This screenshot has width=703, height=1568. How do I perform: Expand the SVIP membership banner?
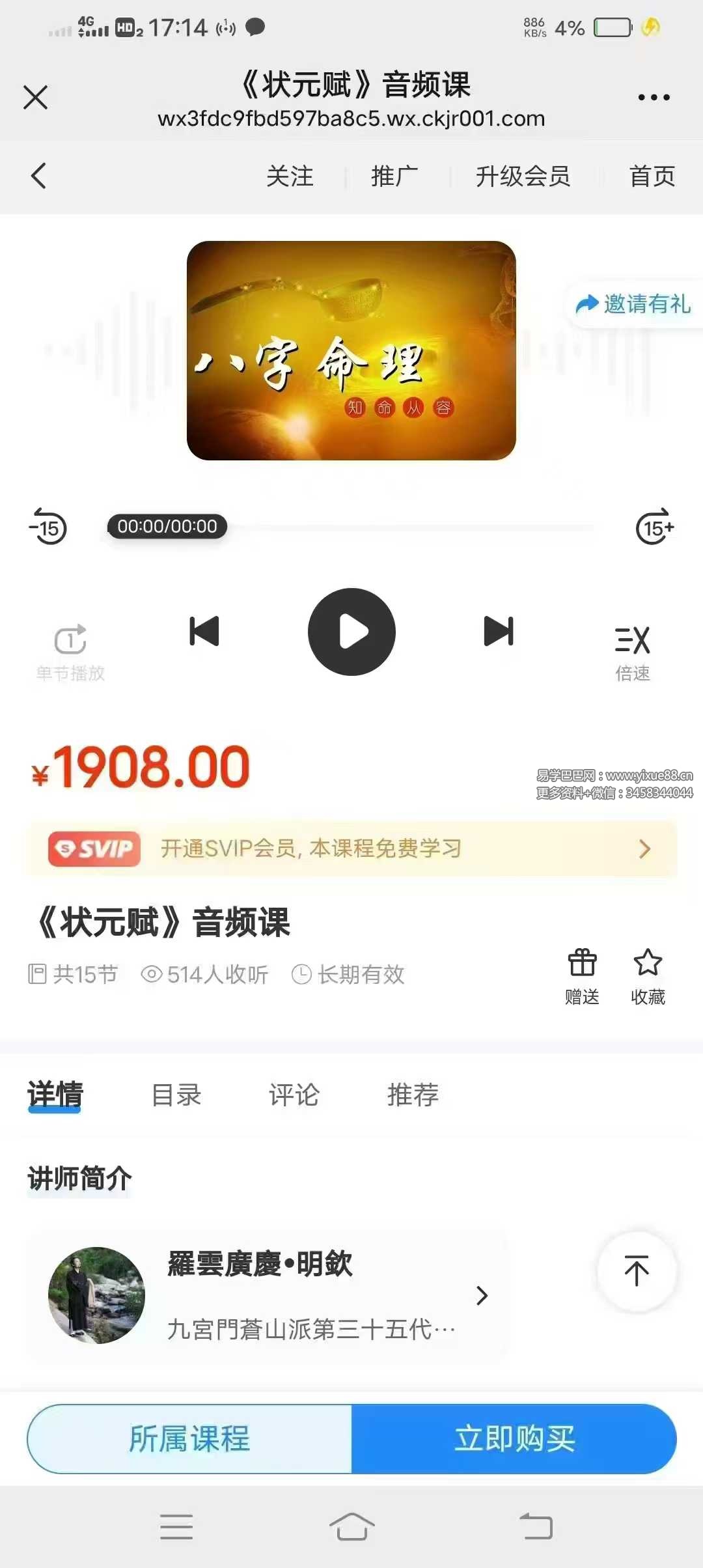tap(351, 848)
